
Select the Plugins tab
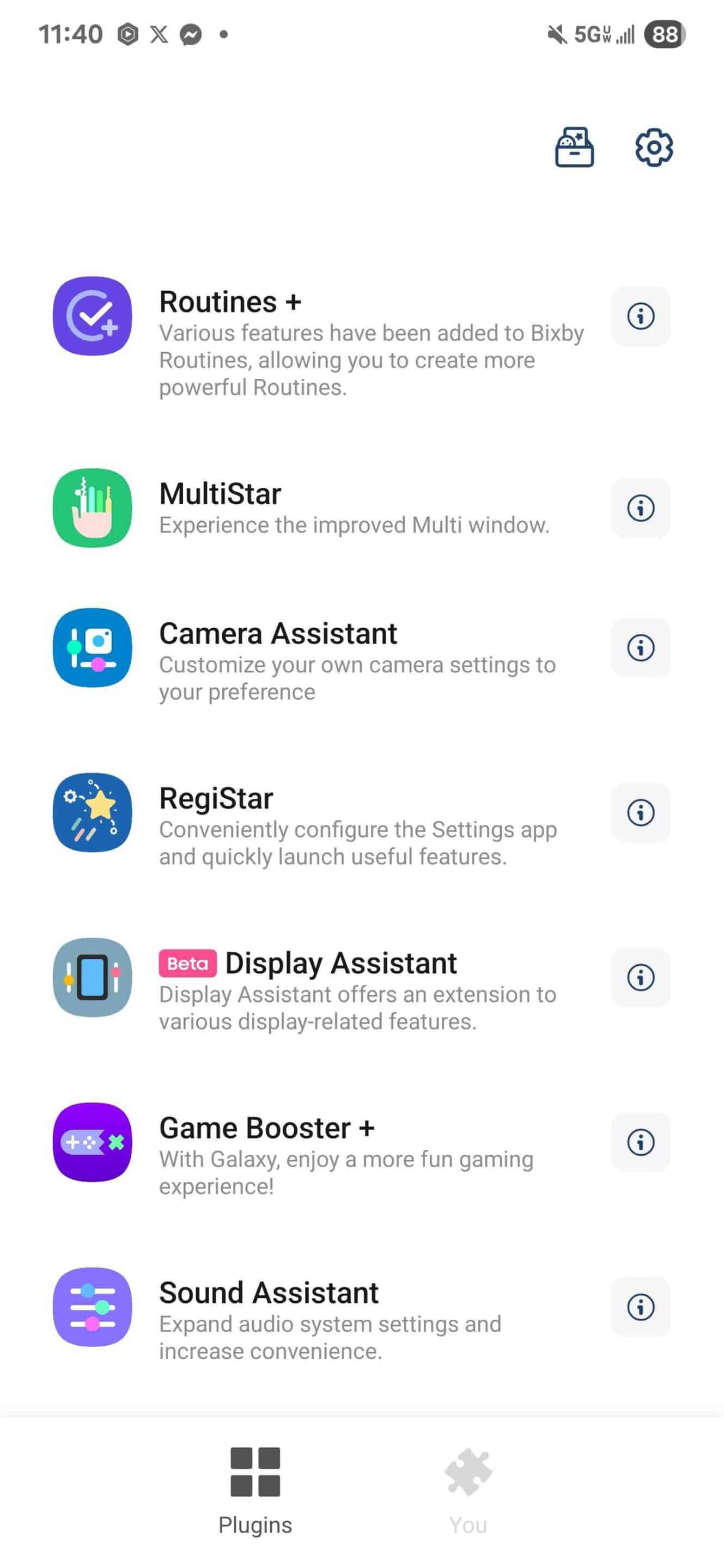pos(255,1490)
